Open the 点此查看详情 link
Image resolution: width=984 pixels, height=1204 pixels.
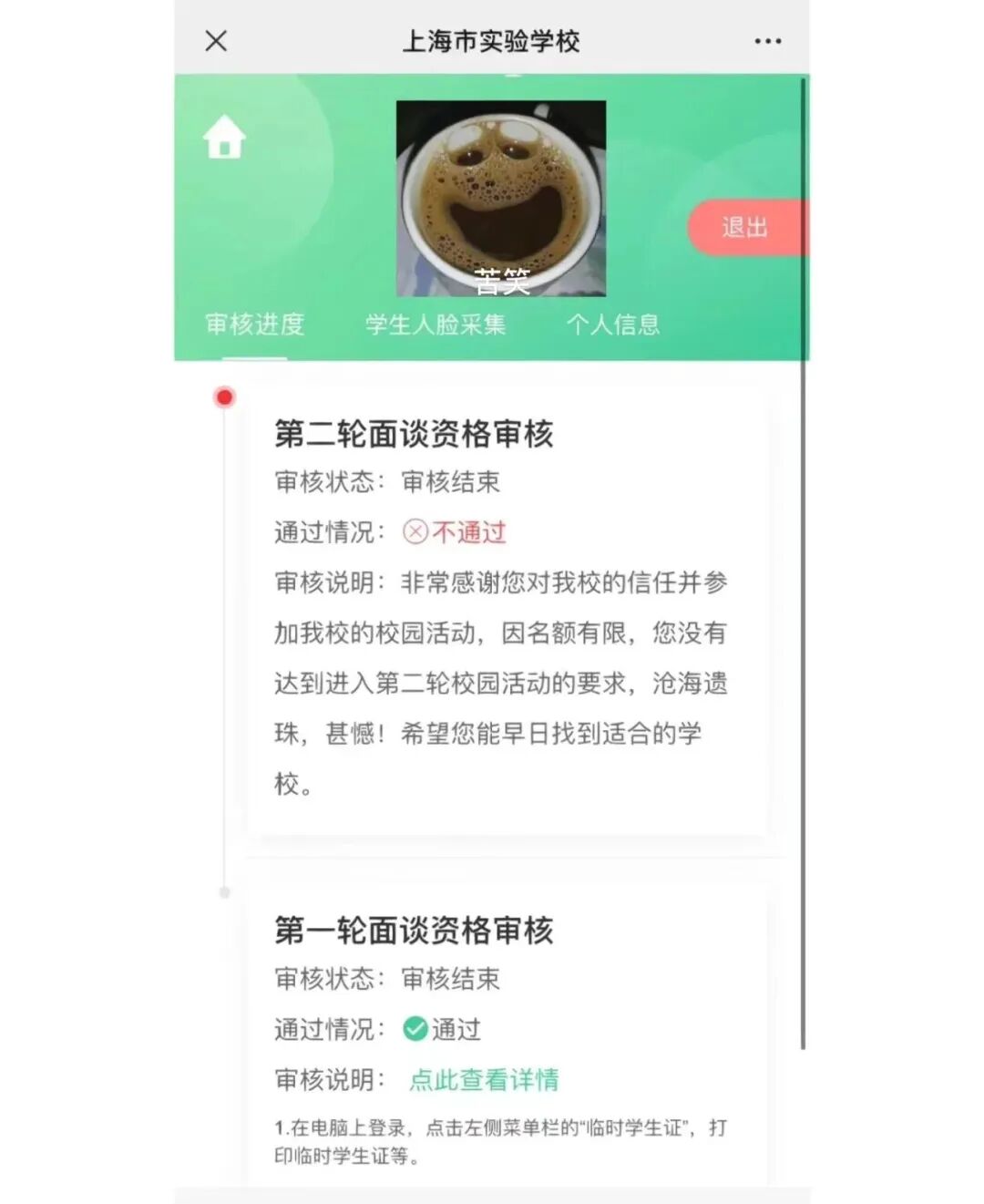pyautogui.click(x=484, y=1080)
